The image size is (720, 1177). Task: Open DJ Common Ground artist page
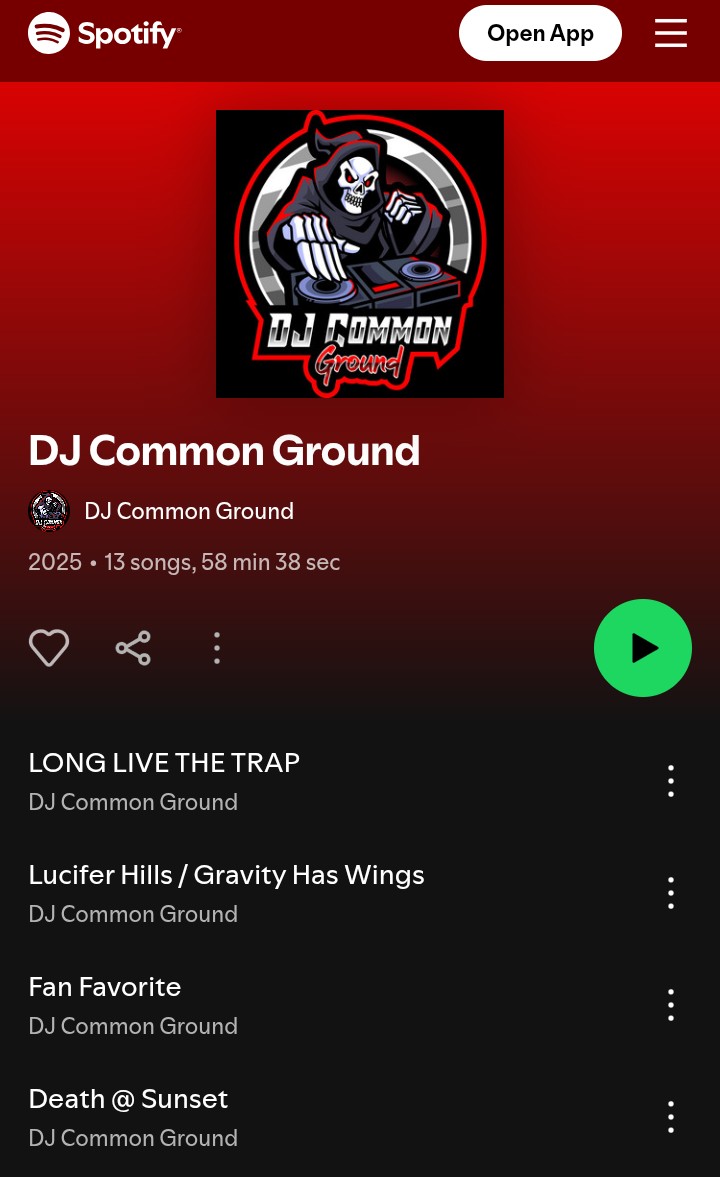tap(188, 511)
